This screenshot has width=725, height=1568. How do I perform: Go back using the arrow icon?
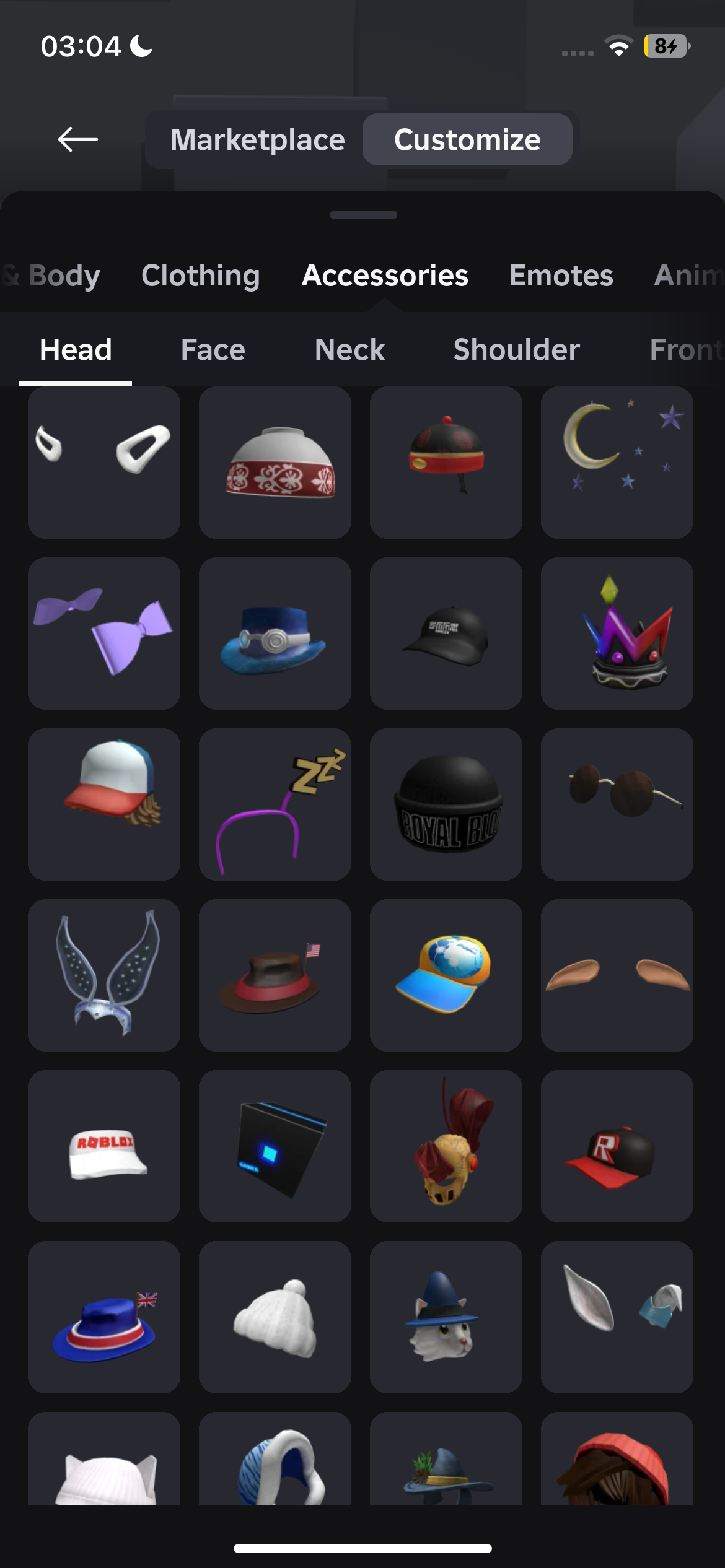77,139
